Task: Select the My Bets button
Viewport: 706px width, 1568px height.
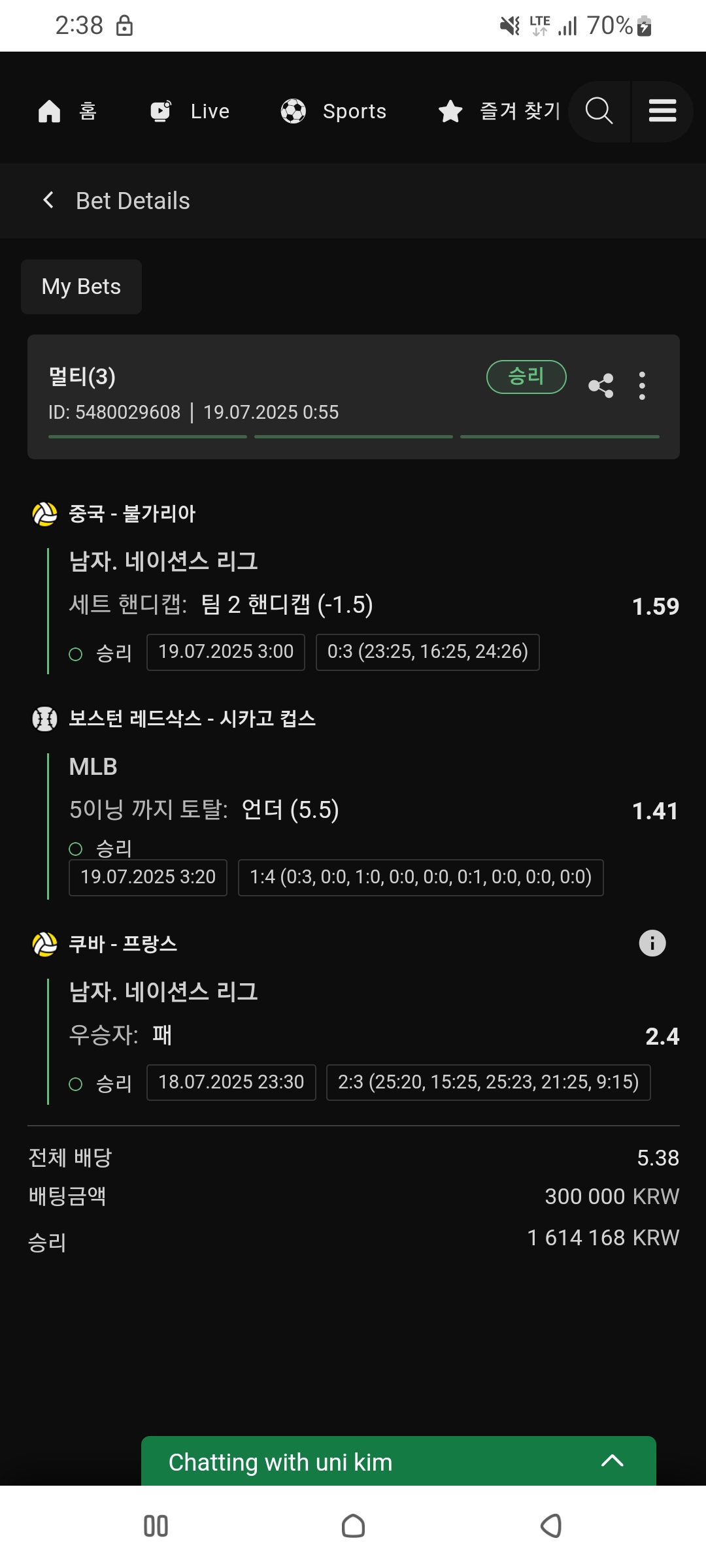Action: point(81,287)
